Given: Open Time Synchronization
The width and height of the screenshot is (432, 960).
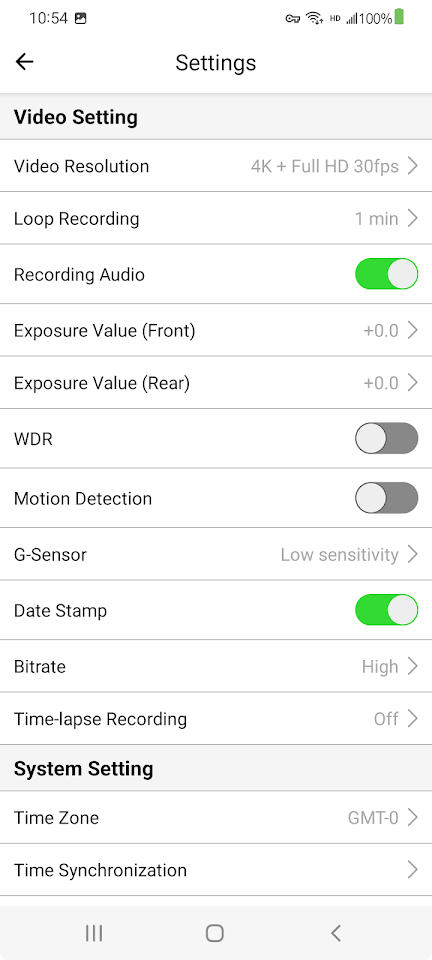Looking at the screenshot, I should point(216,870).
